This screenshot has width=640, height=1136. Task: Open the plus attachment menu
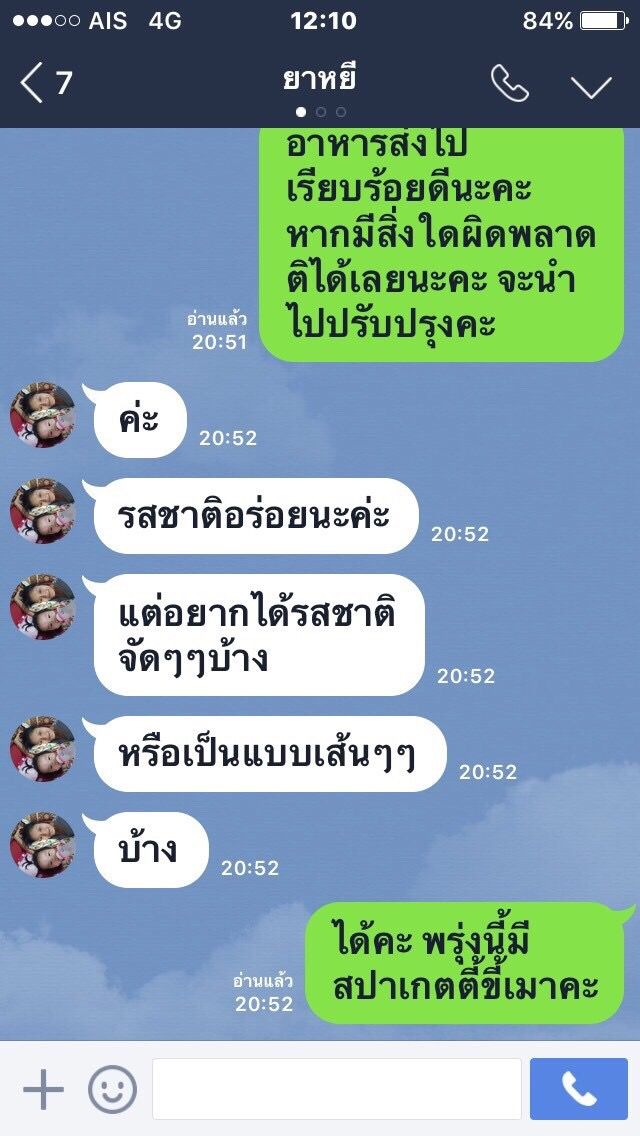[x=43, y=1089]
